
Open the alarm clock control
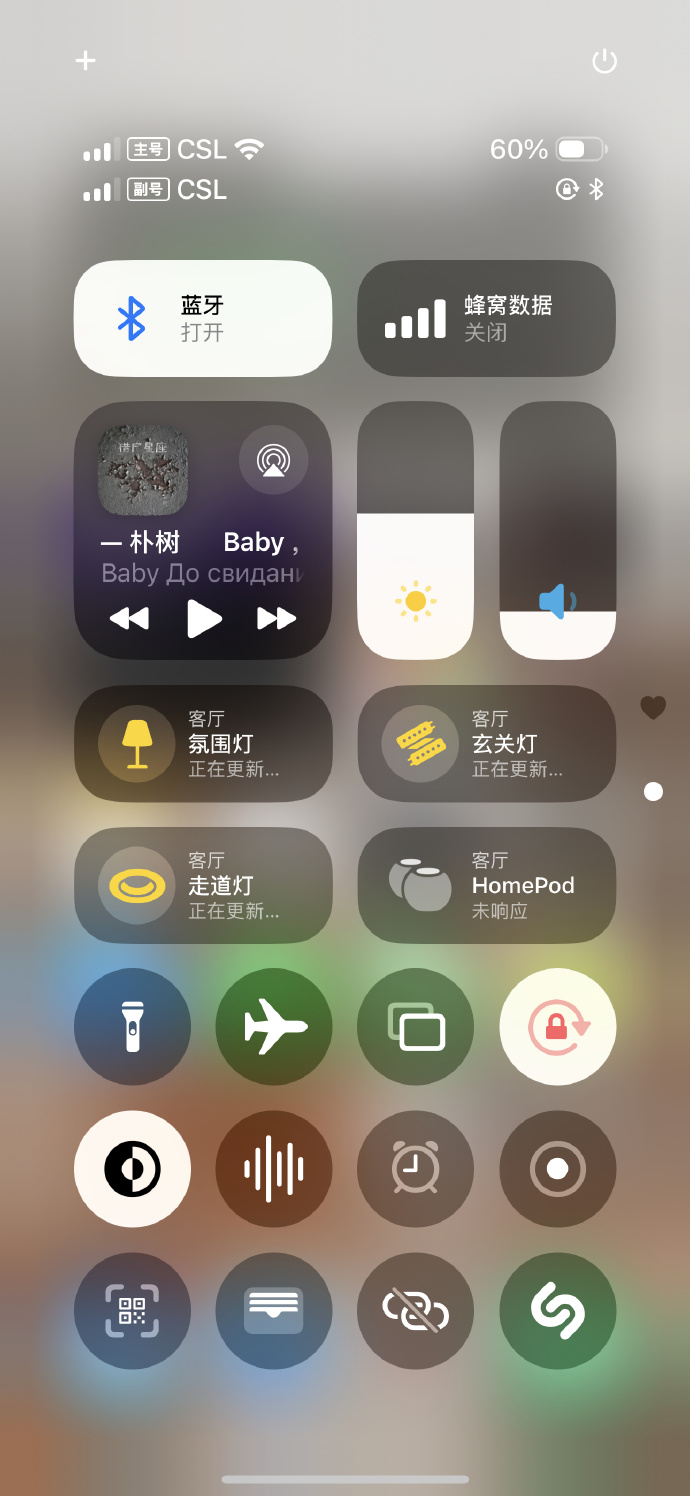pyautogui.click(x=416, y=1169)
